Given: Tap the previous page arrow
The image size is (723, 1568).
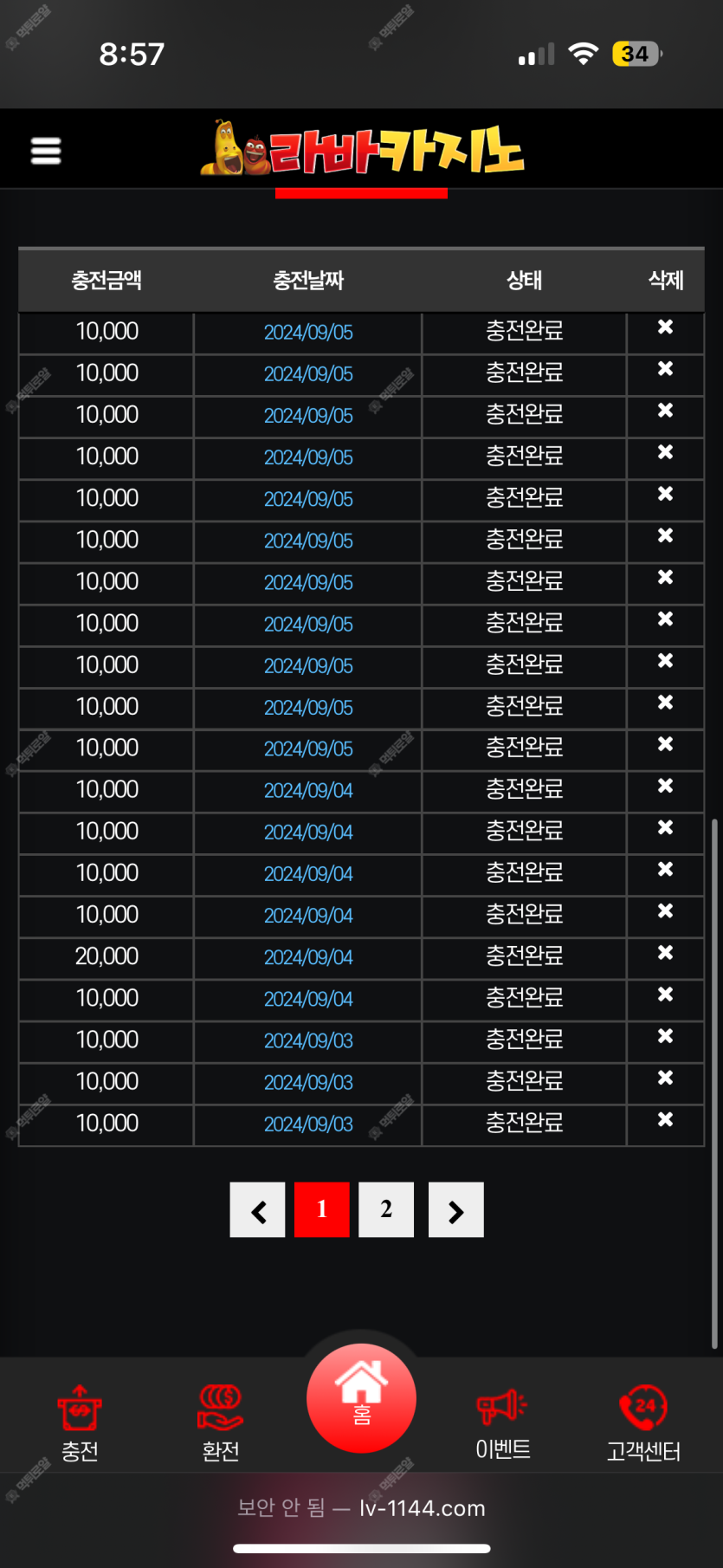Looking at the screenshot, I should (257, 1209).
